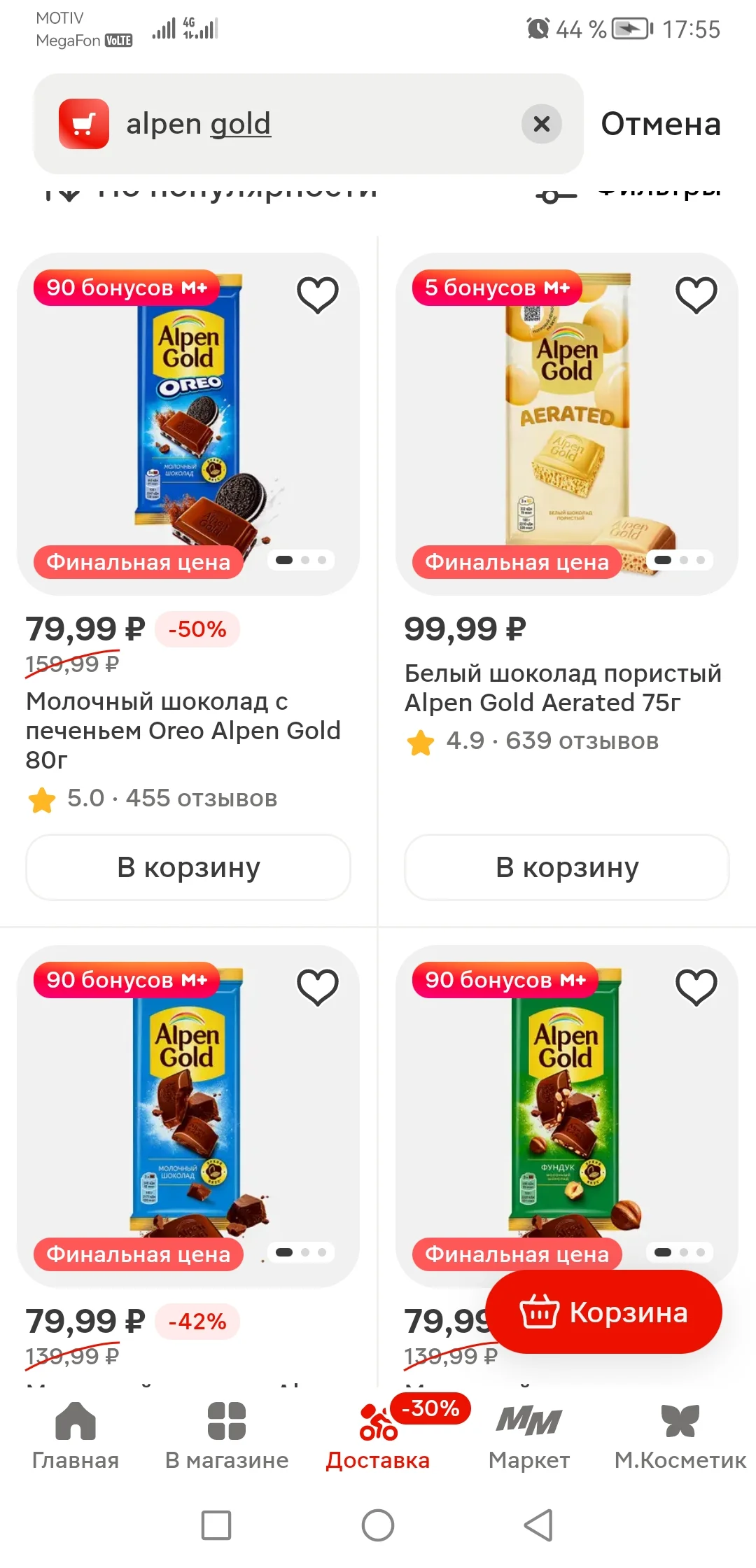This screenshot has width=756, height=1568.
Task: Add Oreo Alpen Gold chocolate to favorites
Action: tap(318, 295)
